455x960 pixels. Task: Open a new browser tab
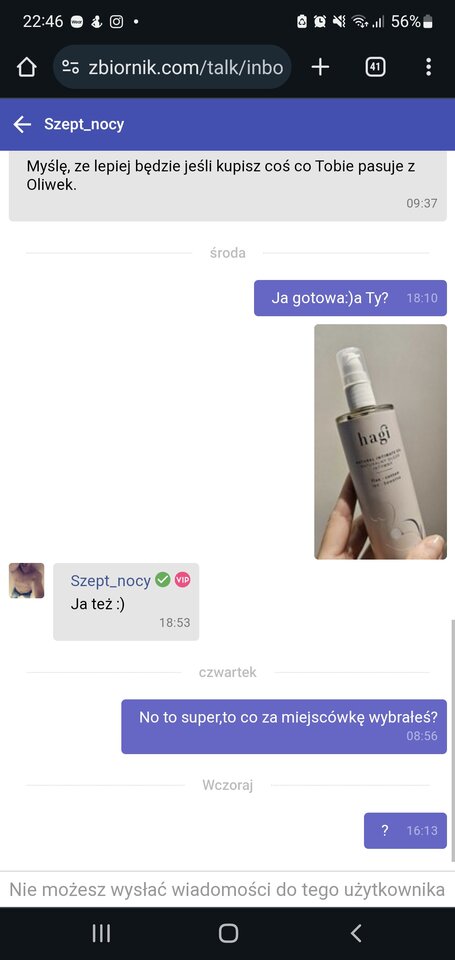pyautogui.click(x=320, y=67)
